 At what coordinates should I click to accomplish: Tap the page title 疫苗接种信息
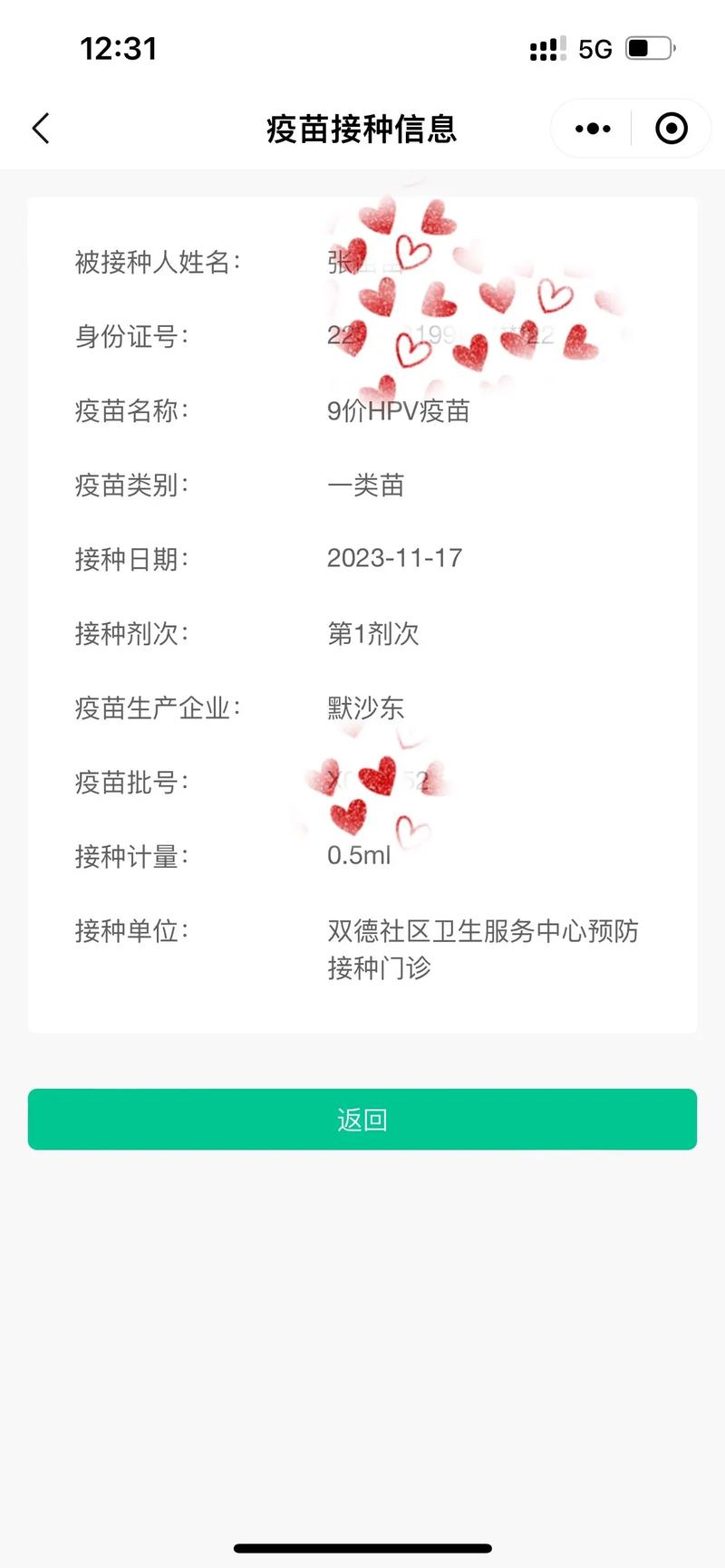tap(362, 129)
